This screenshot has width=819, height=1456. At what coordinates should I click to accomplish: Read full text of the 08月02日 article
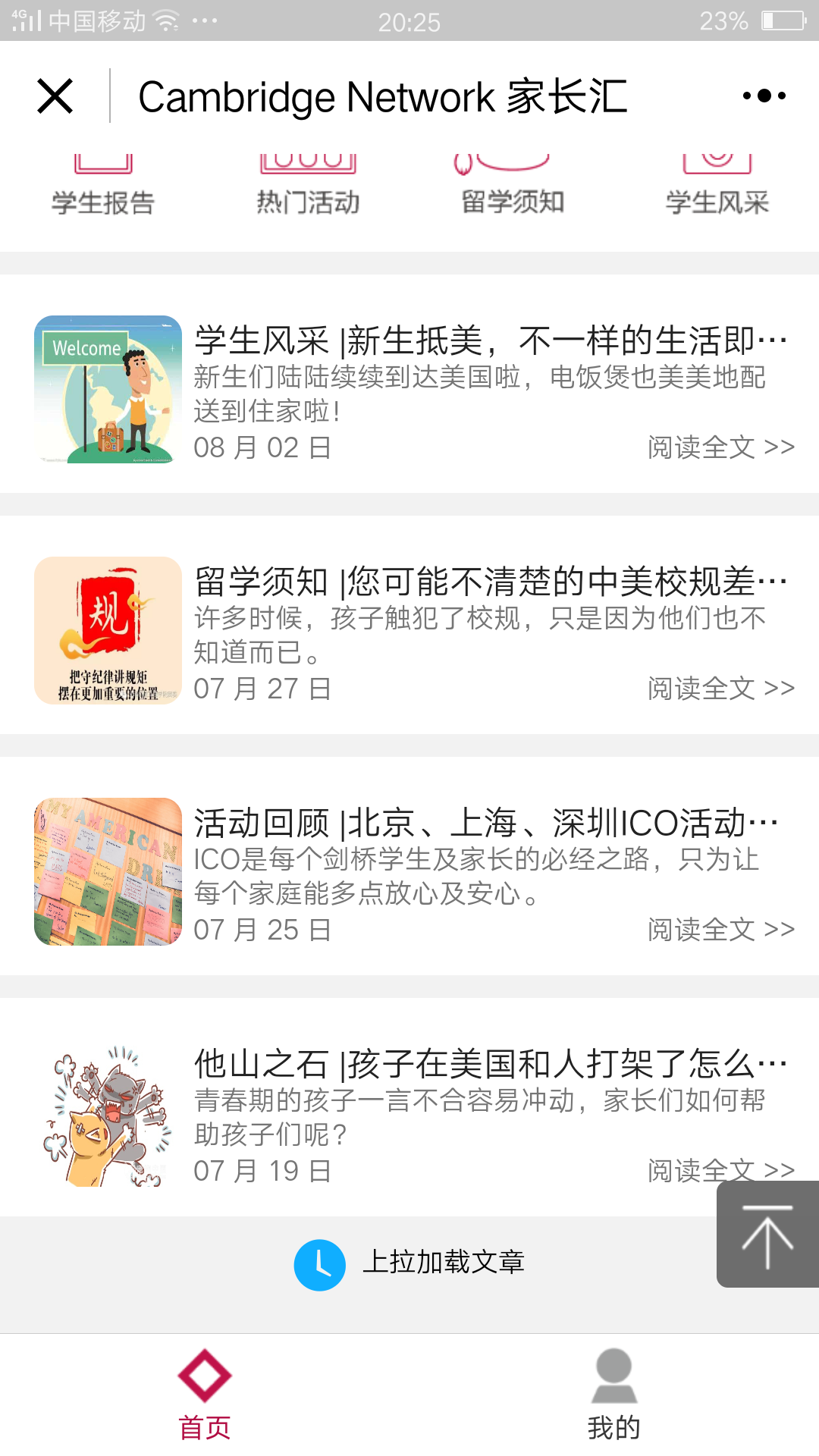point(721,447)
